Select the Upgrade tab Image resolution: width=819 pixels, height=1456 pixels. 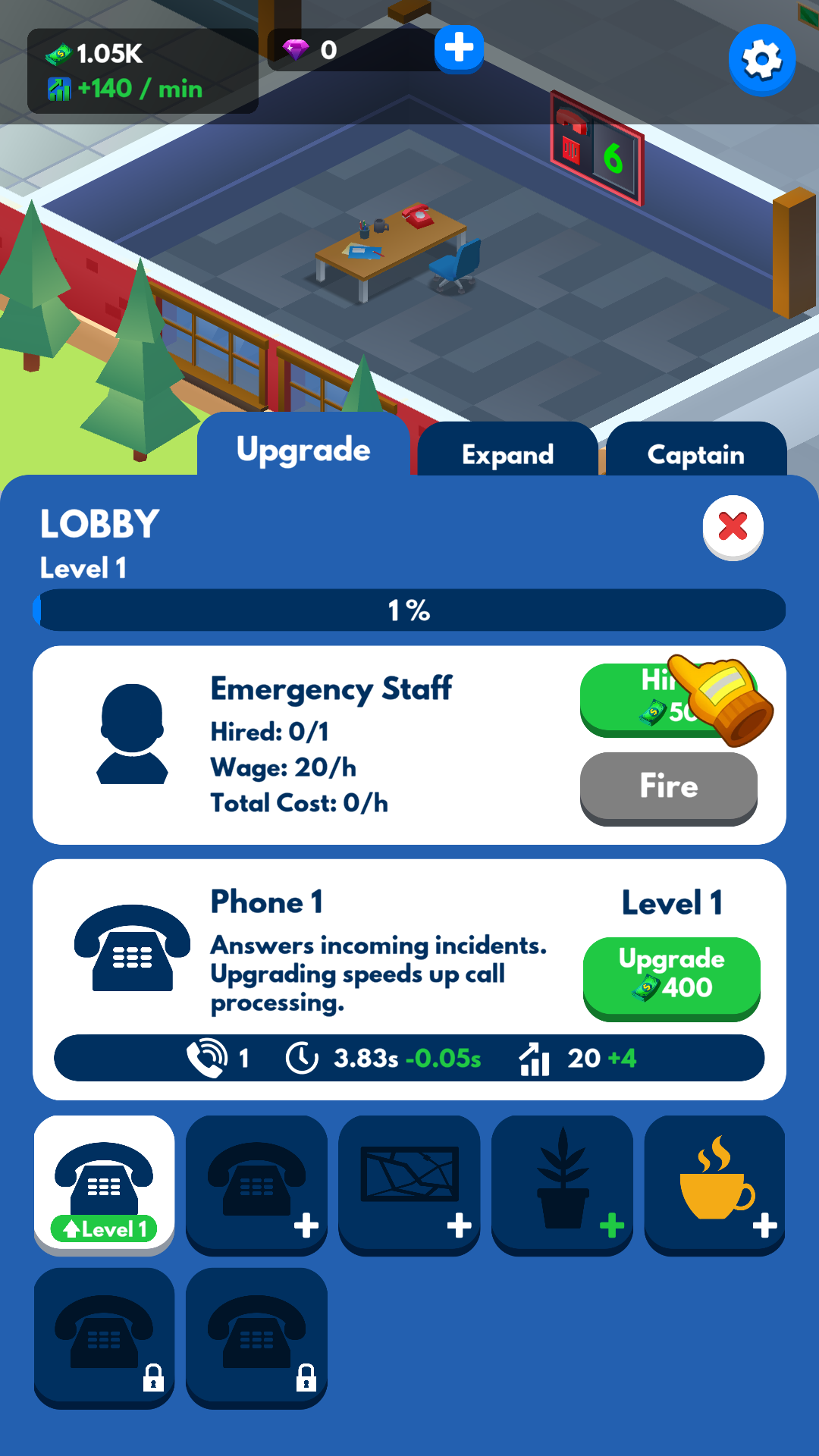coord(303,449)
